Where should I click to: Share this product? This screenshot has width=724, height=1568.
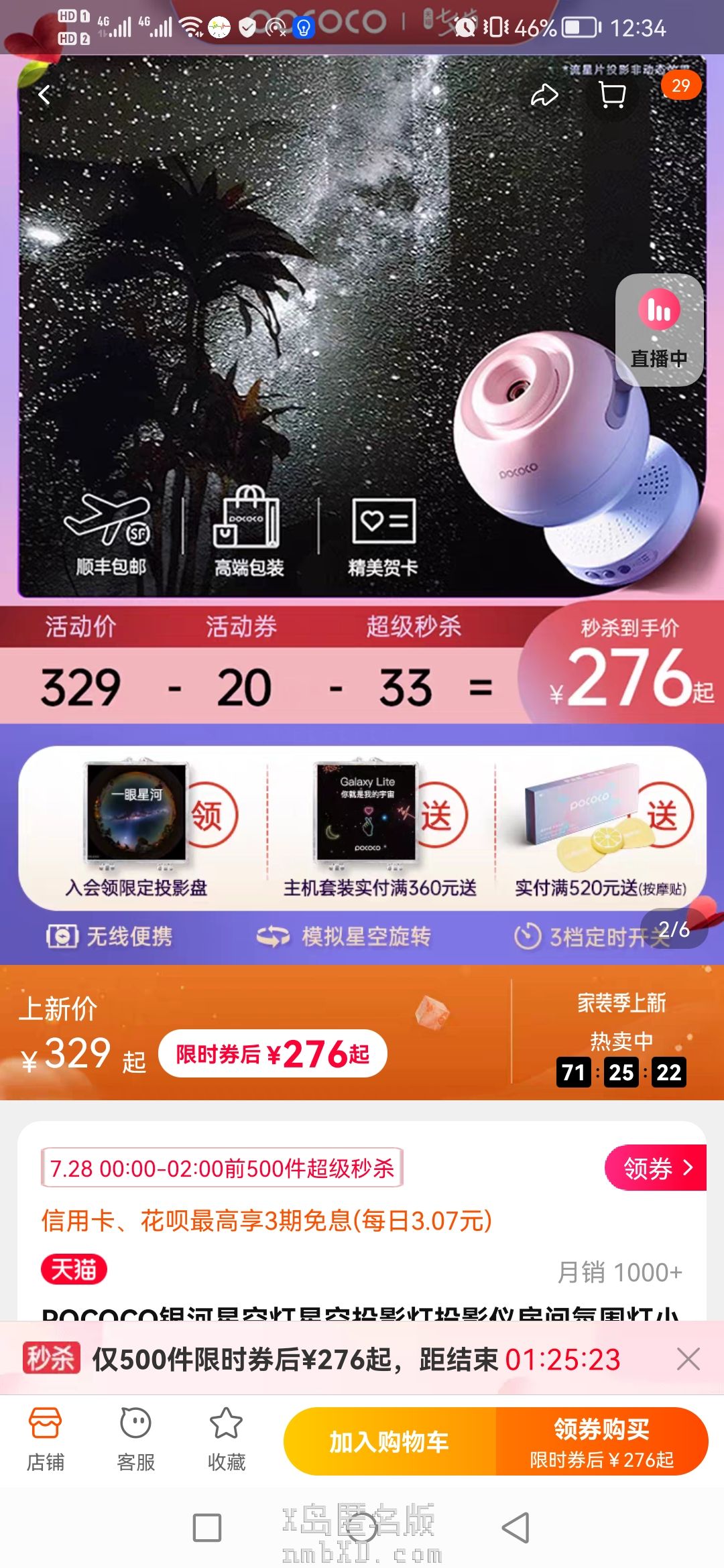tap(544, 95)
